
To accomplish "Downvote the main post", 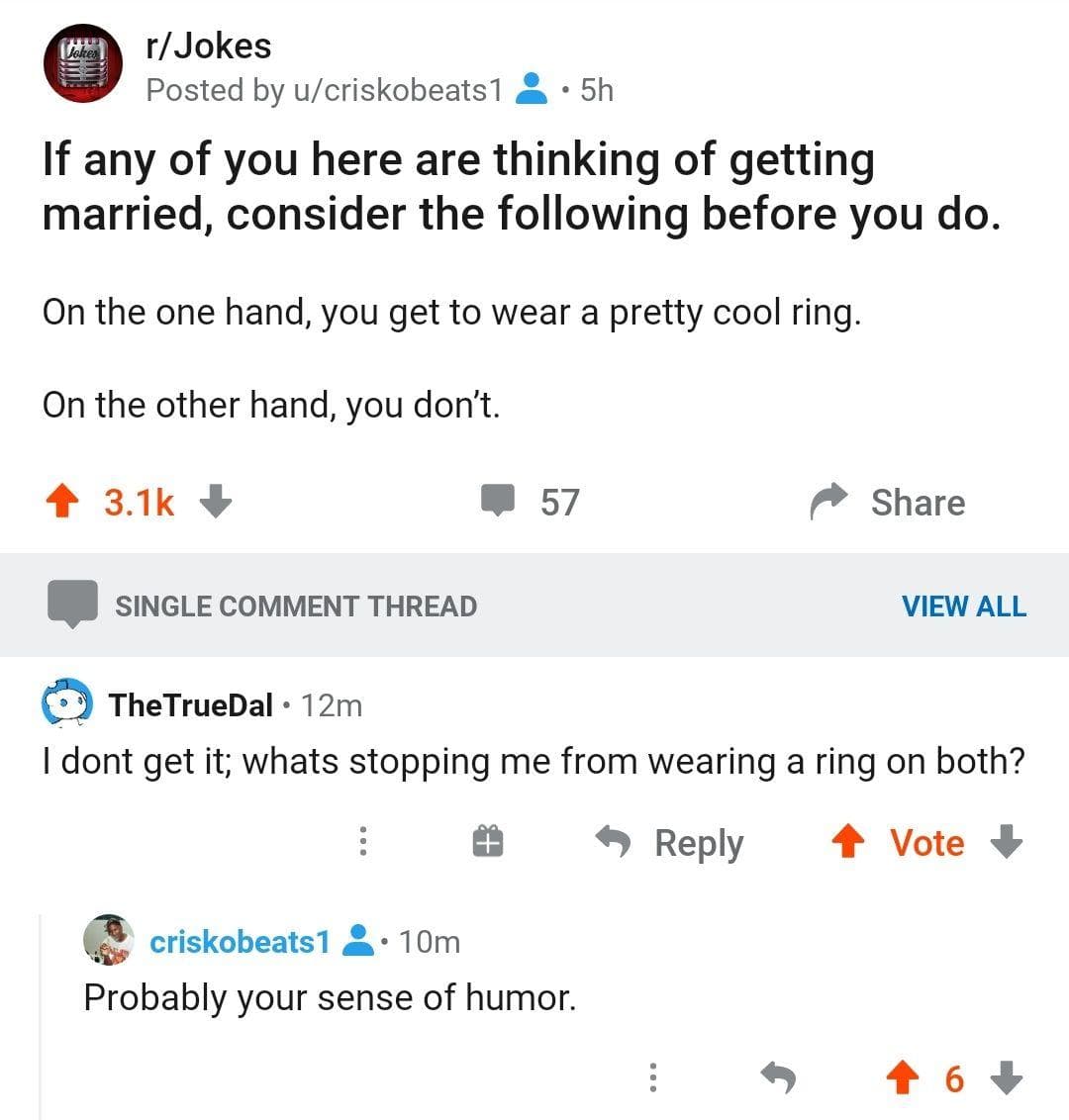I will [214, 502].
